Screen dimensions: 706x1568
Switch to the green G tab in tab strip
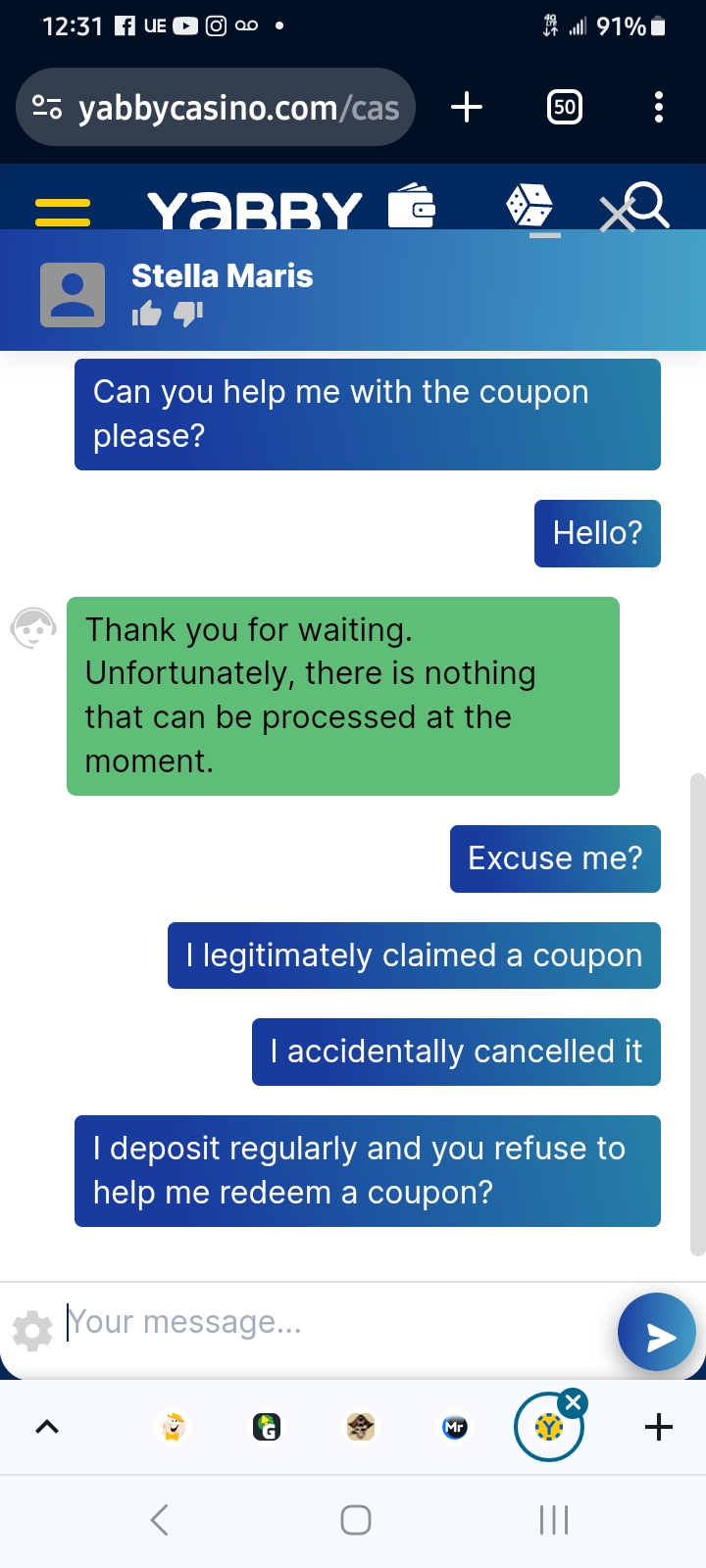[267, 1428]
